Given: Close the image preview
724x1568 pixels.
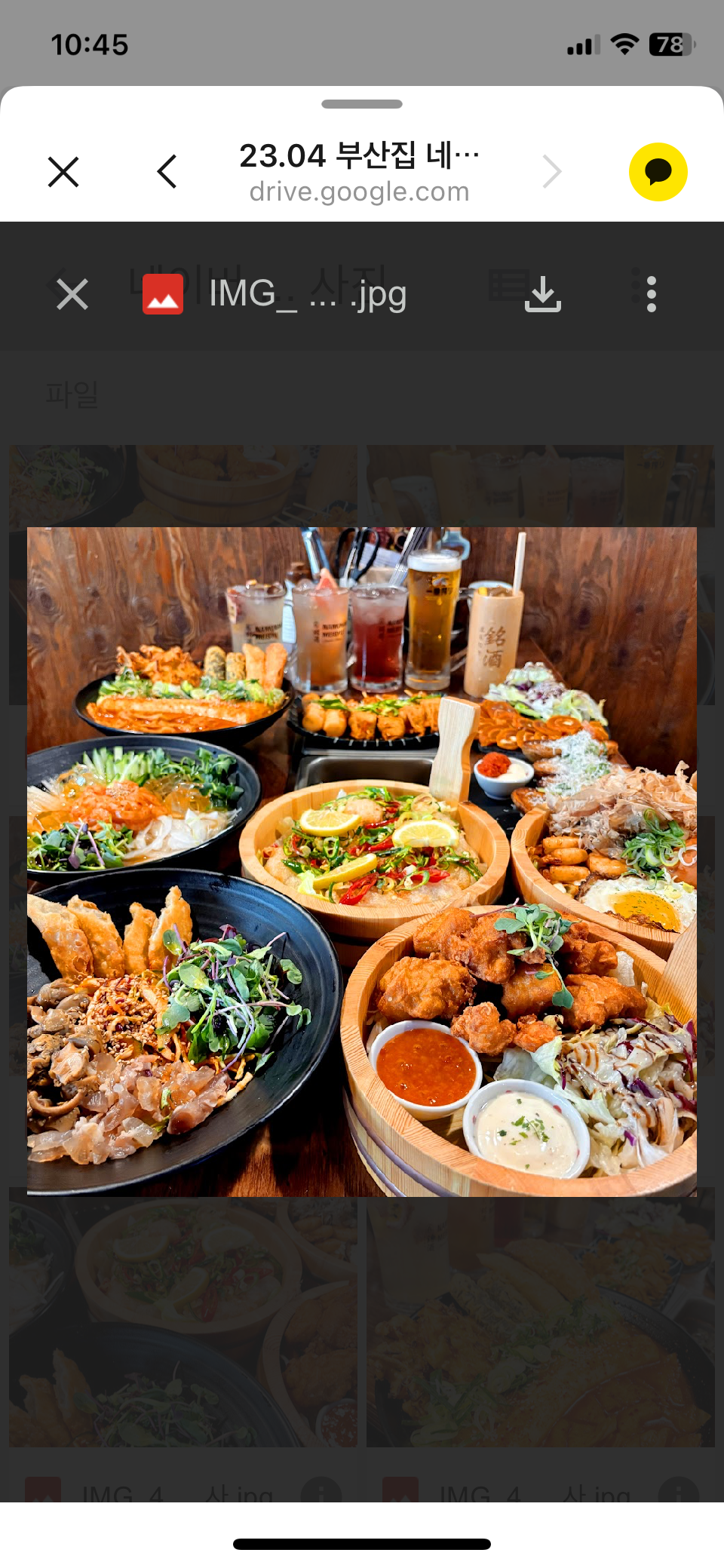Looking at the screenshot, I should coord(72,294).
